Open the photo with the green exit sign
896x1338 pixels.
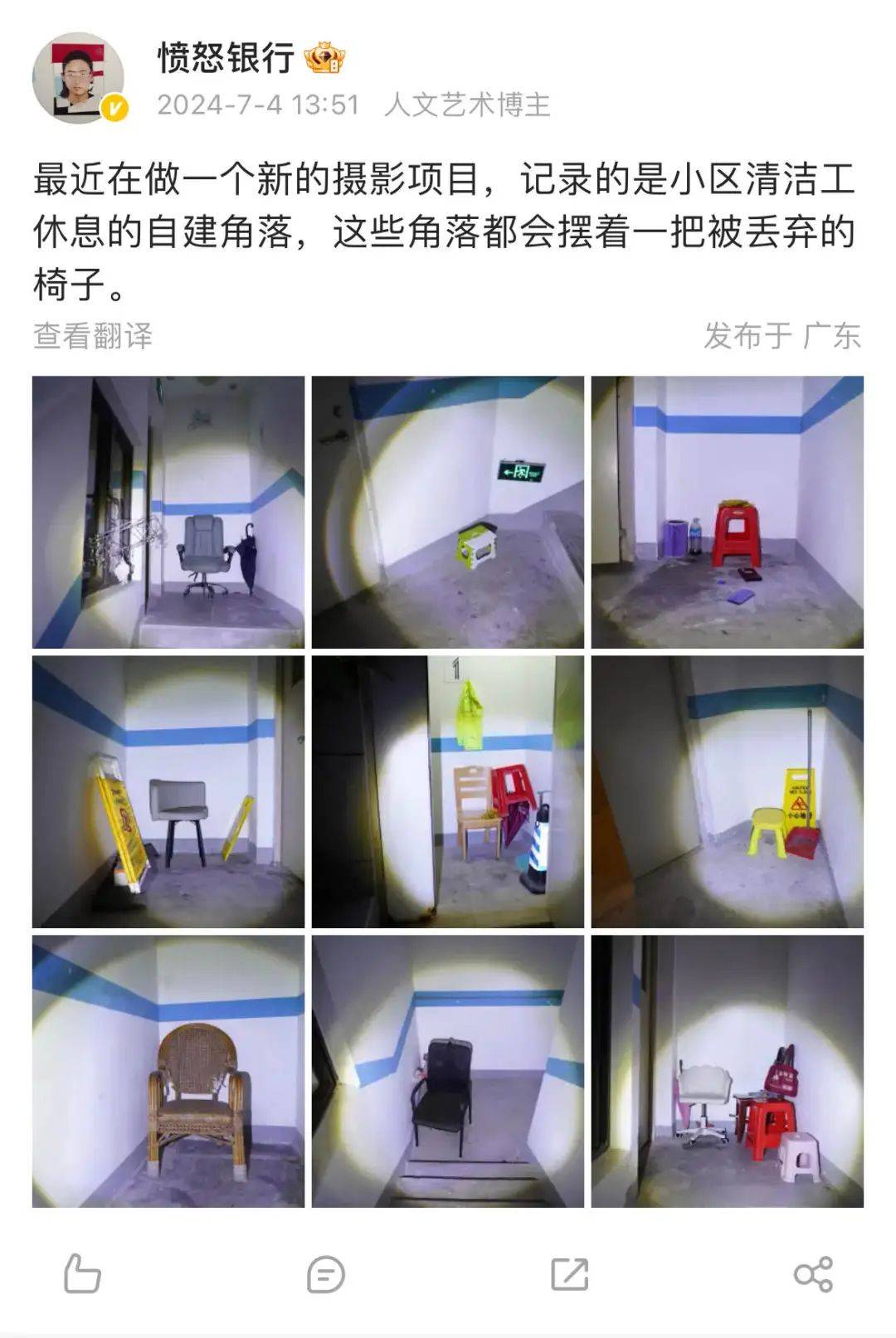[448, 512]
